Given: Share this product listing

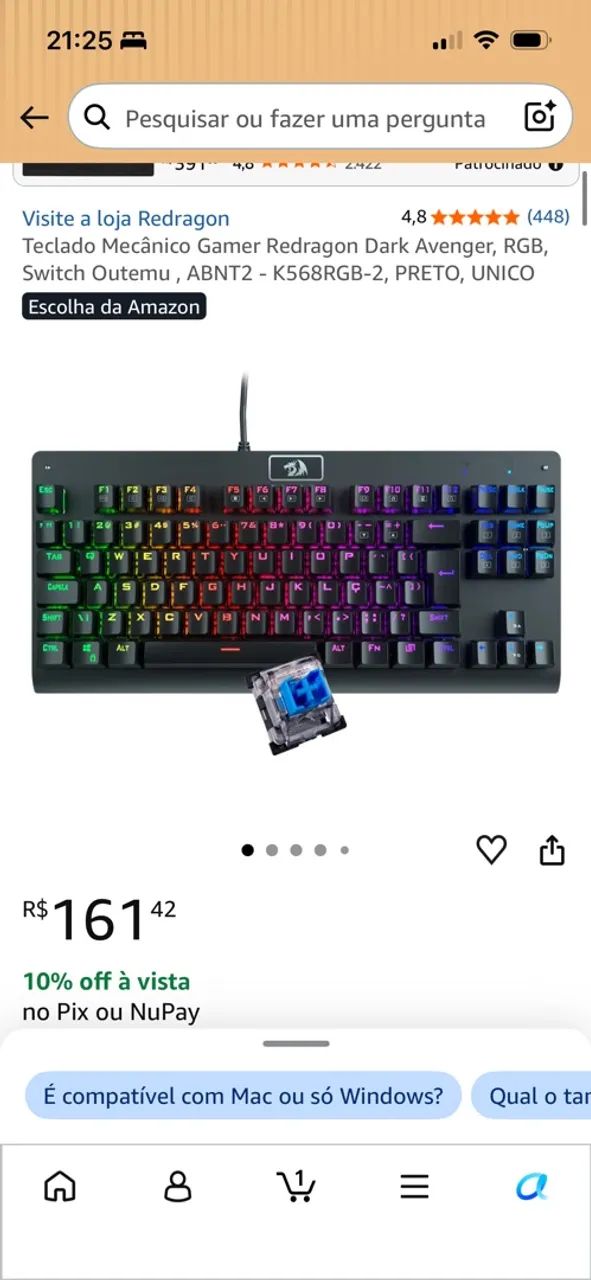Looking at the screenshot, I should 552,850.
